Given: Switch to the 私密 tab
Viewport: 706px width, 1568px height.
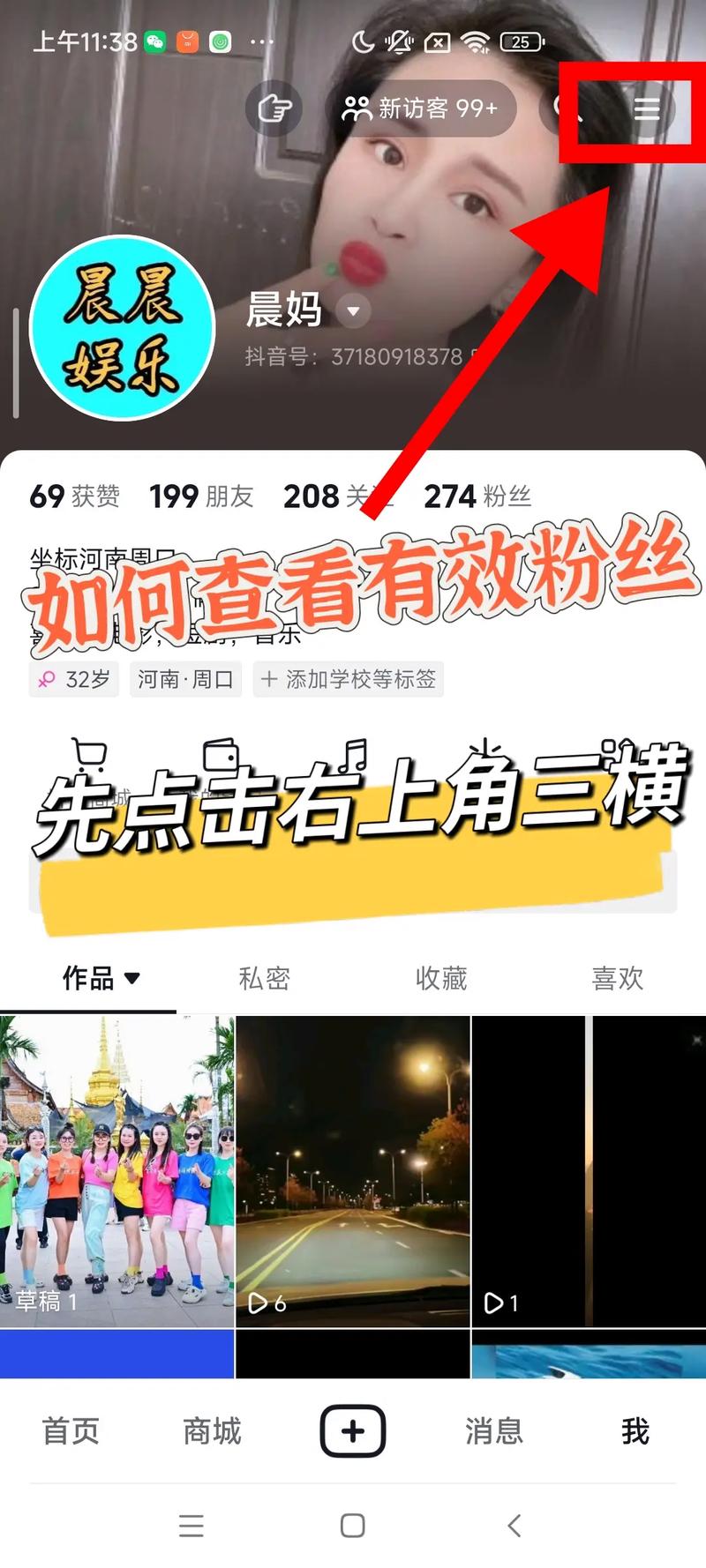Looking at the screenshot, I should (264, 978).
